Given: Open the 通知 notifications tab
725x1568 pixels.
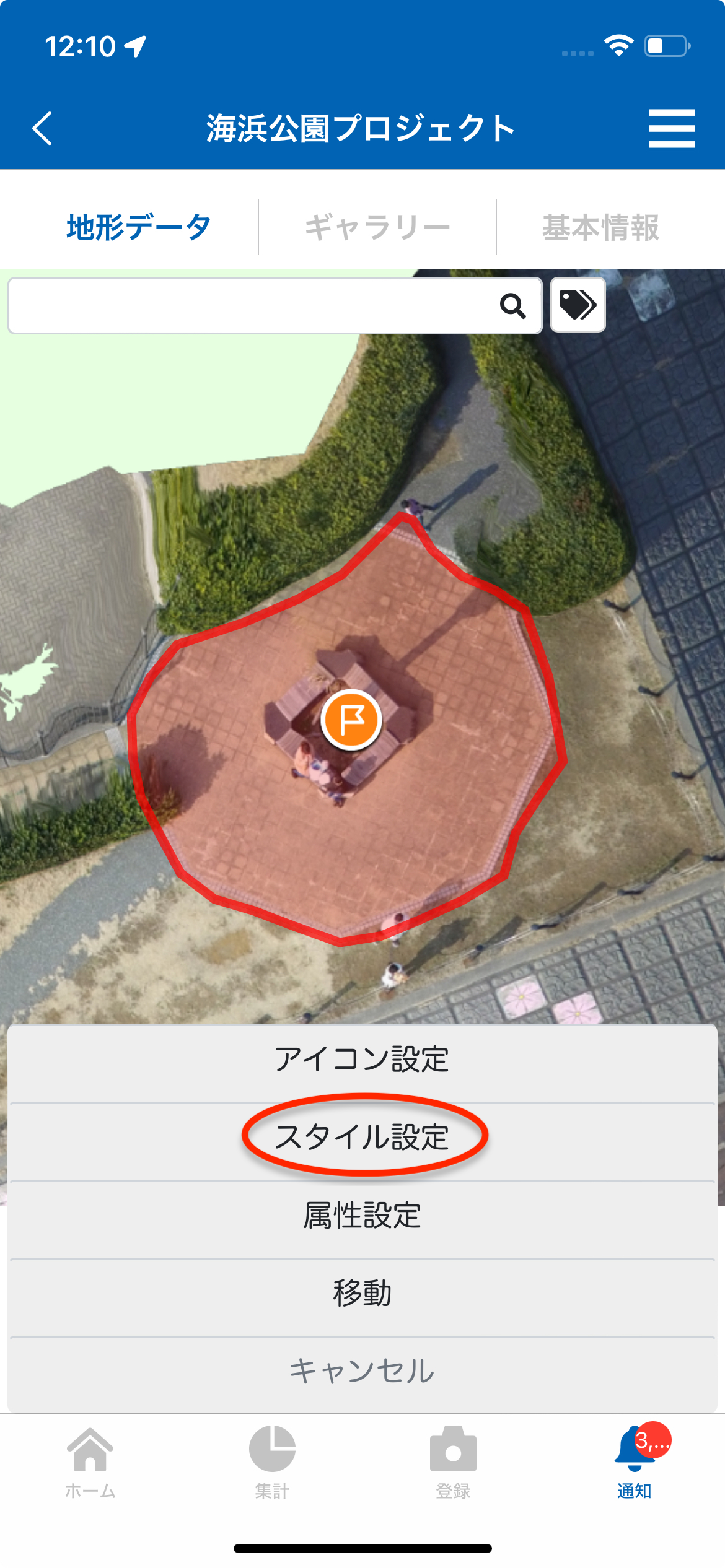Looking at the screenshot, I should click(634, 1461).
